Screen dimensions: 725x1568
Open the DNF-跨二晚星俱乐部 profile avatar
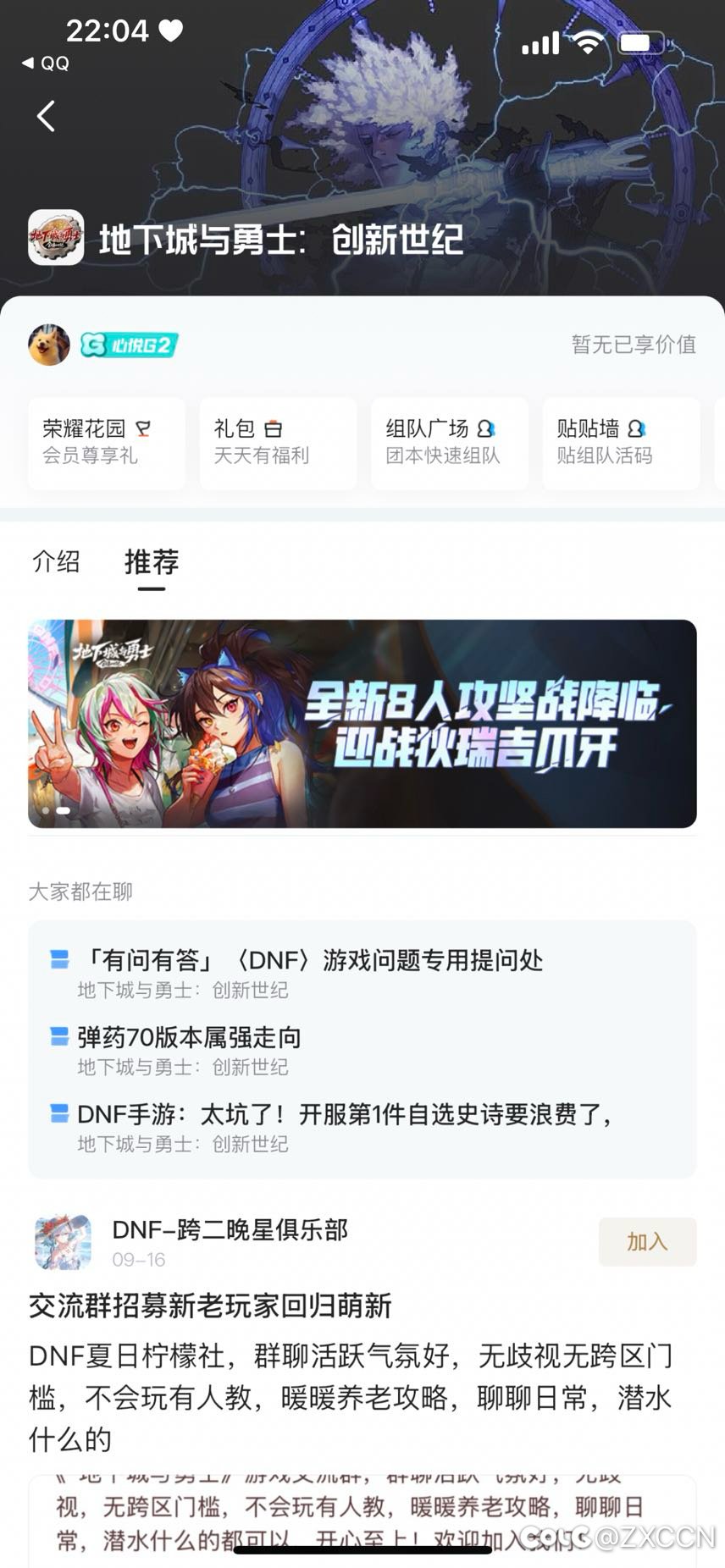[x=63, y=1242]
